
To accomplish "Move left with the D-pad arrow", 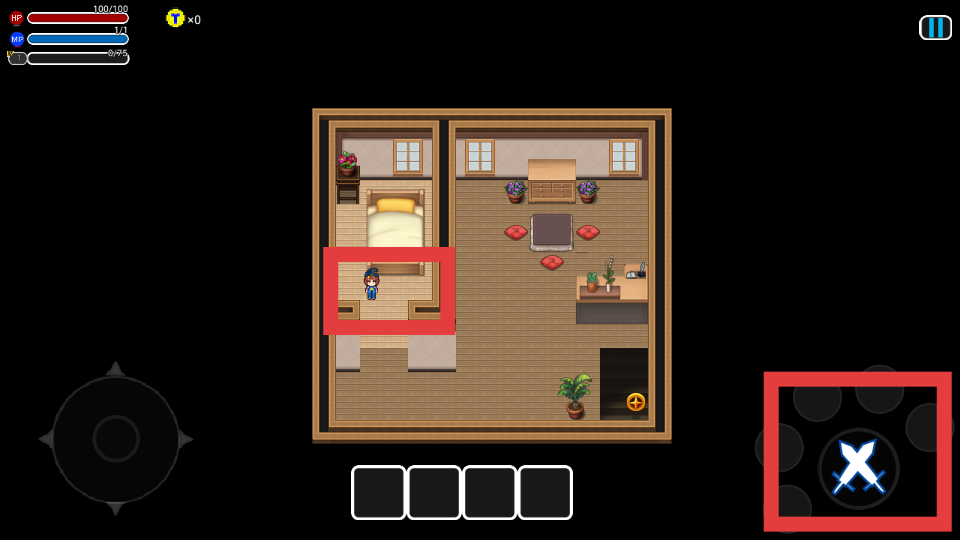I will click(x=45, y=439).
